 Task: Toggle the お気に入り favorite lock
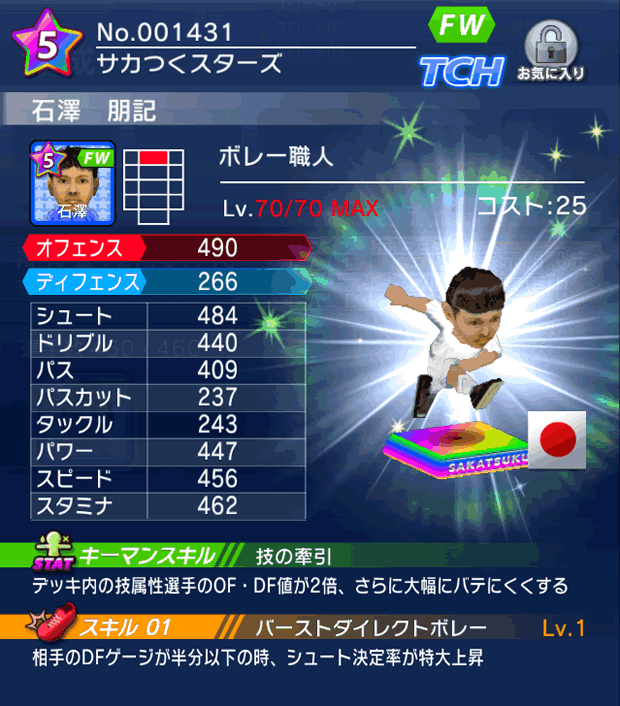[550, 50]
